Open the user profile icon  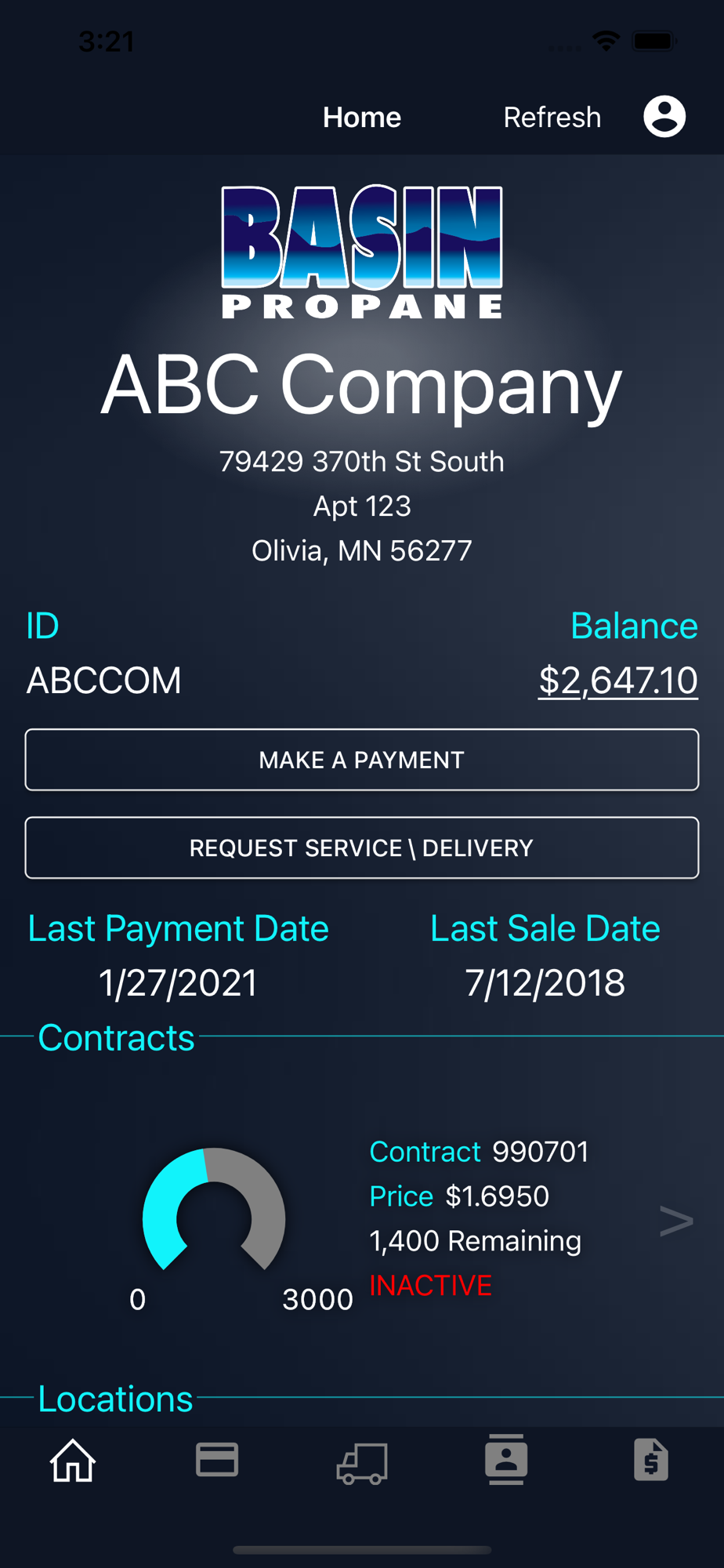(x=664, y=117)
